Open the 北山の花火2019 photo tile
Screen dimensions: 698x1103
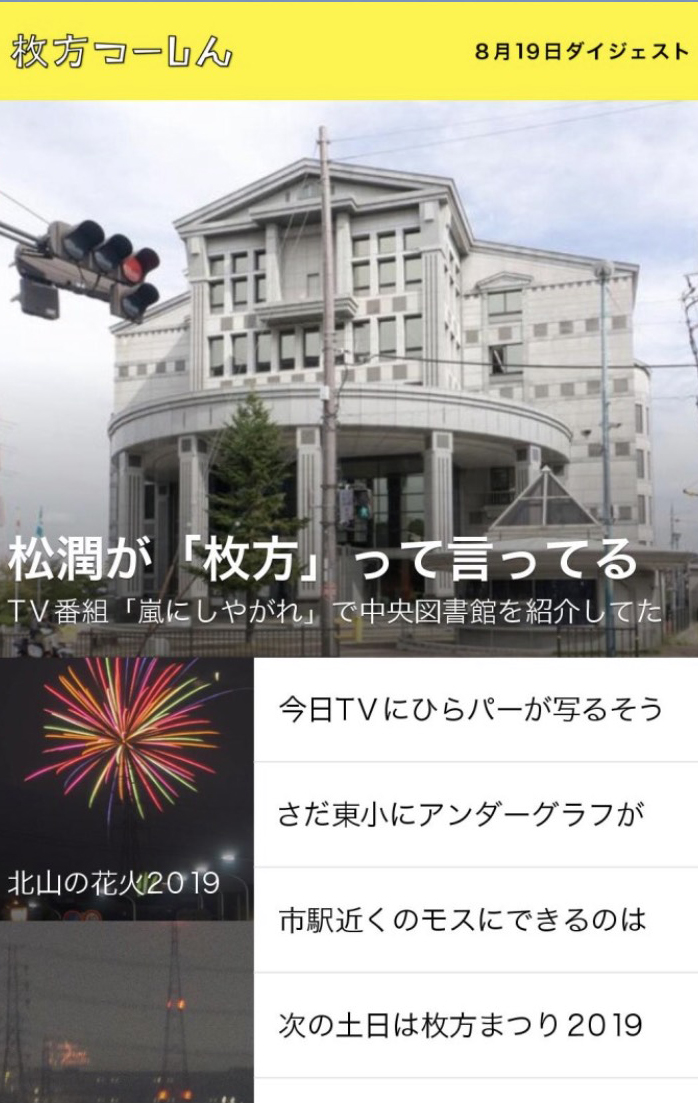pos(126,789)
